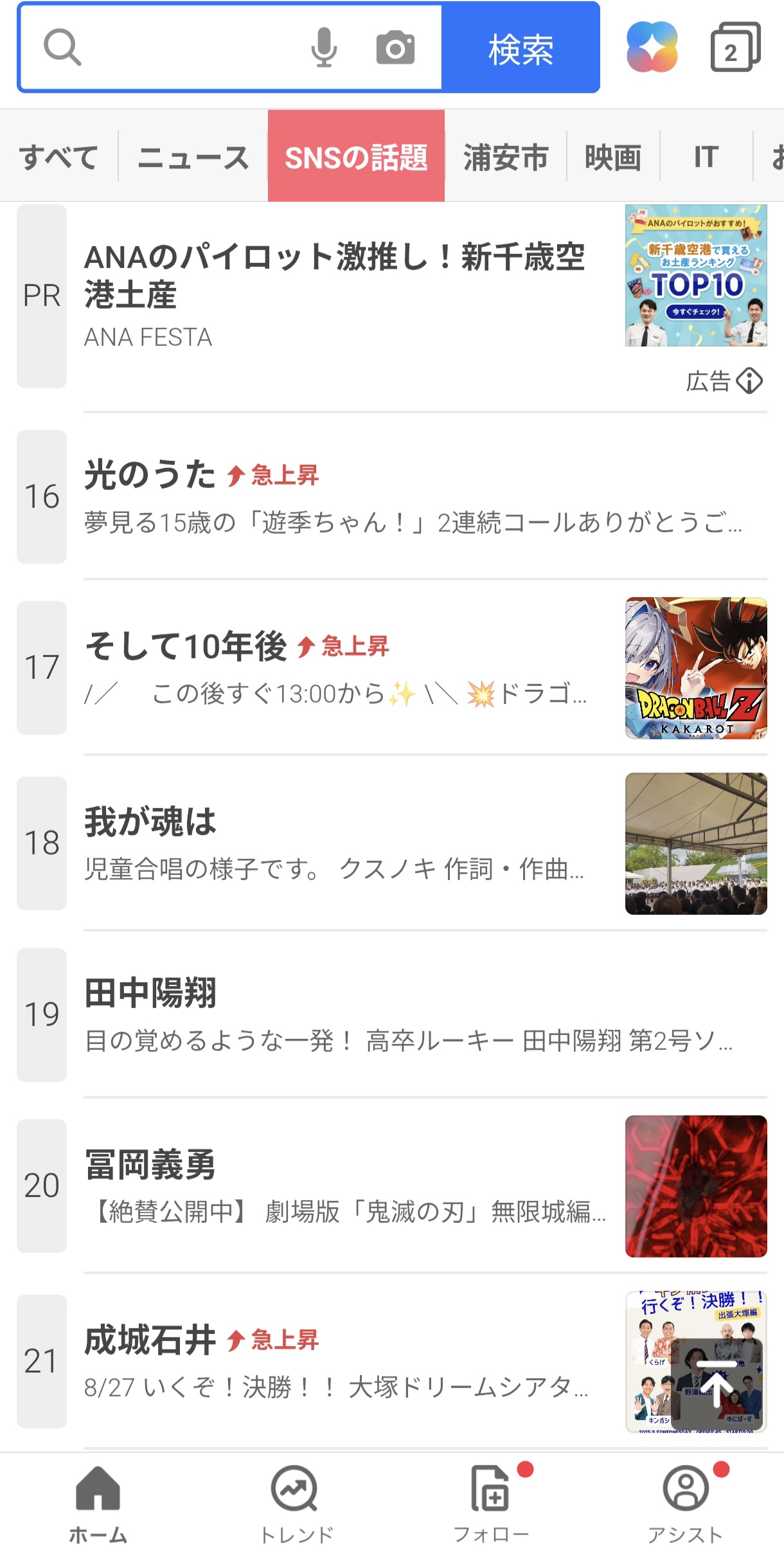
Task: Switch to the すべて tab
Action: [59, 157]
